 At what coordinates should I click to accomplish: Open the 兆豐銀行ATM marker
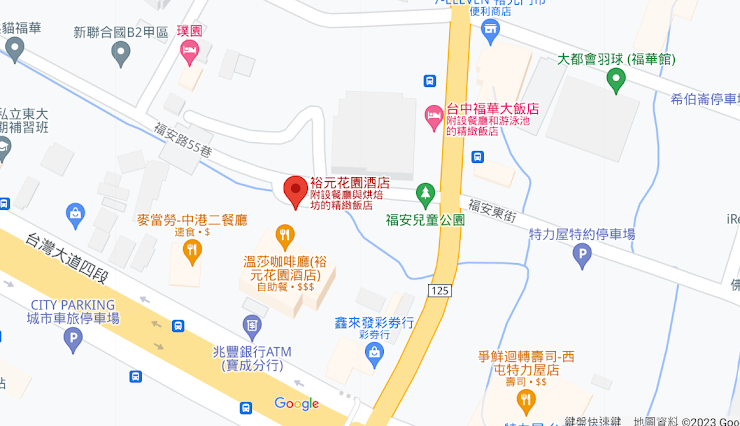pos(253,326)
